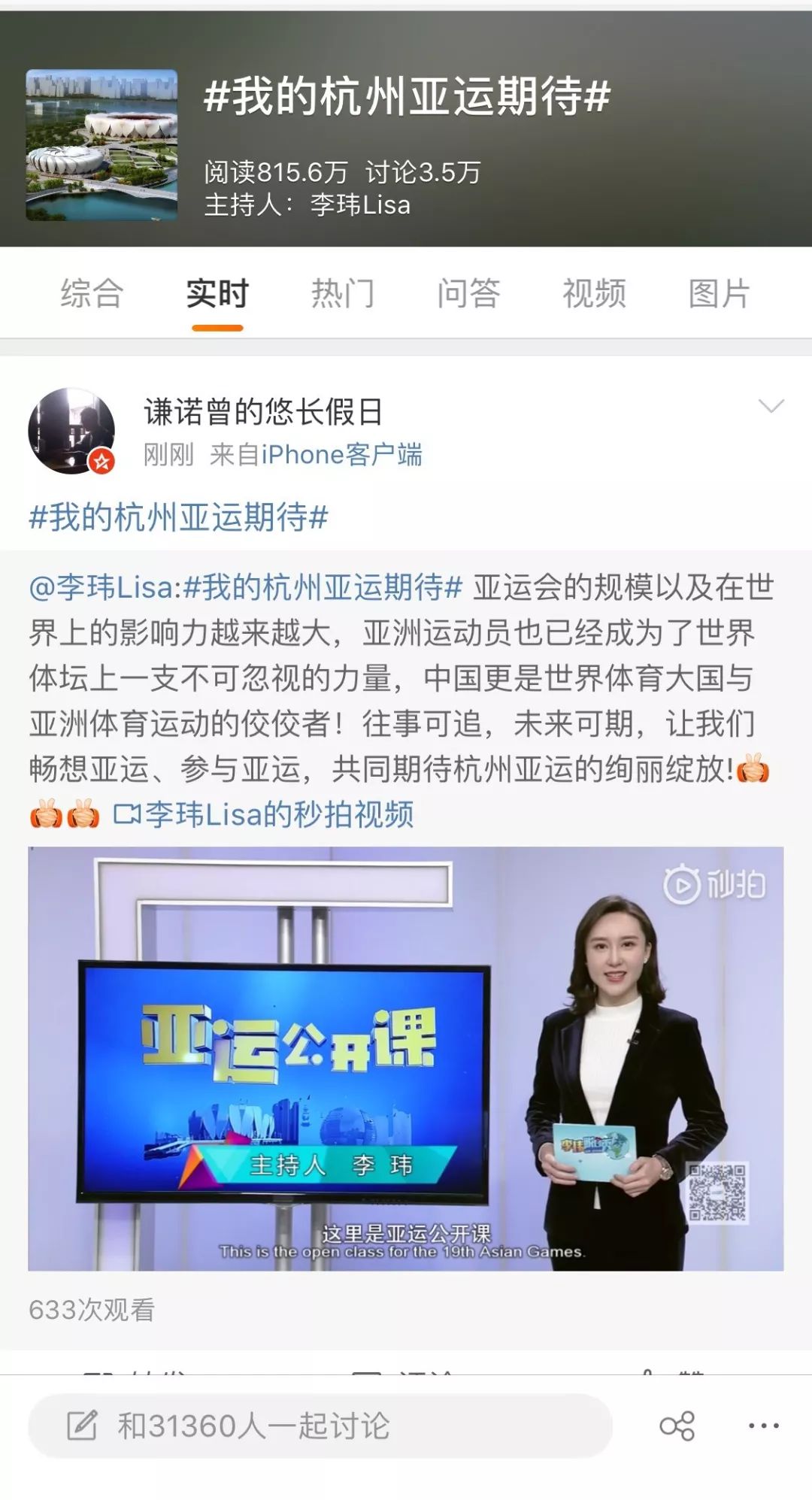The image size is (812, 1500).
Task: Expand the post options chevron
Action: point(771,407)
